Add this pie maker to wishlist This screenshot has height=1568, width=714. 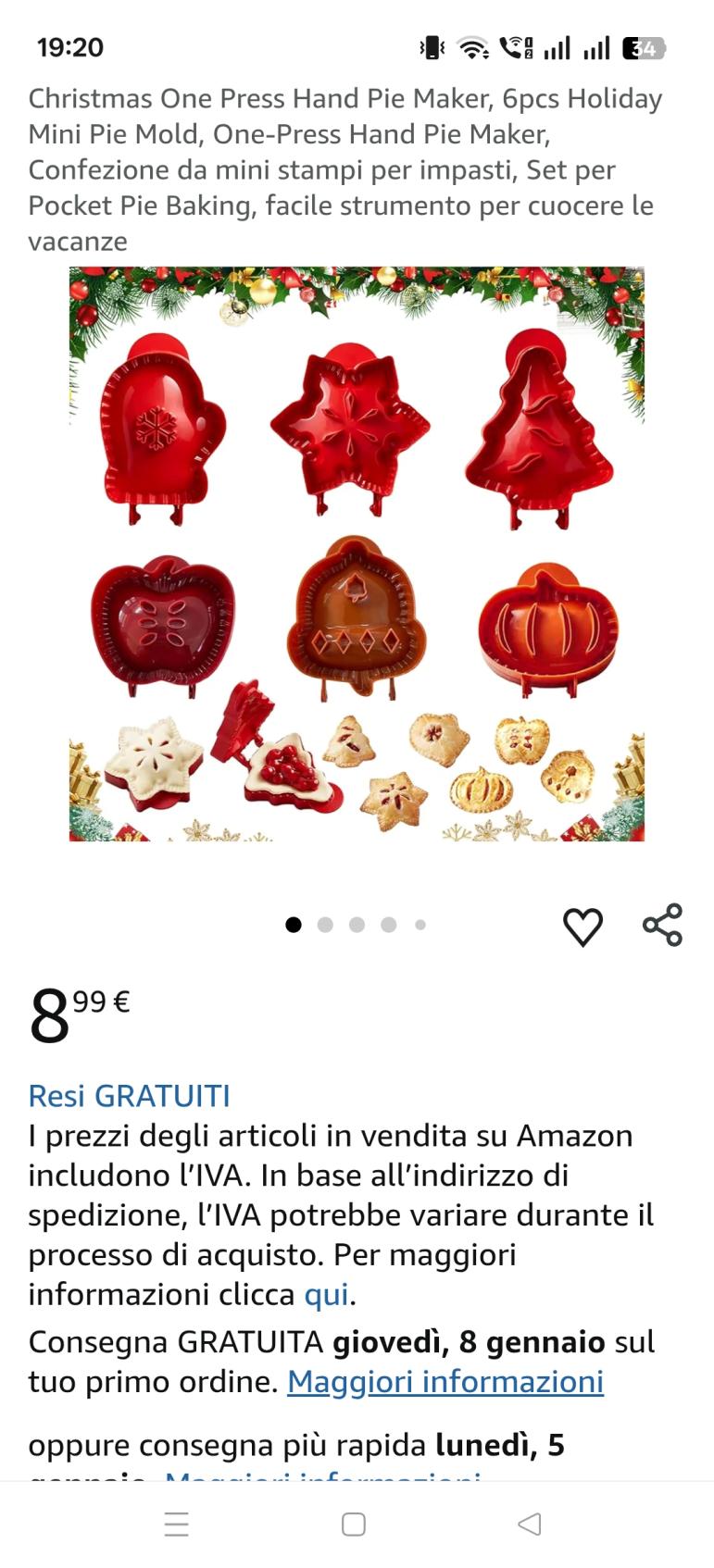tap(582, 927)
